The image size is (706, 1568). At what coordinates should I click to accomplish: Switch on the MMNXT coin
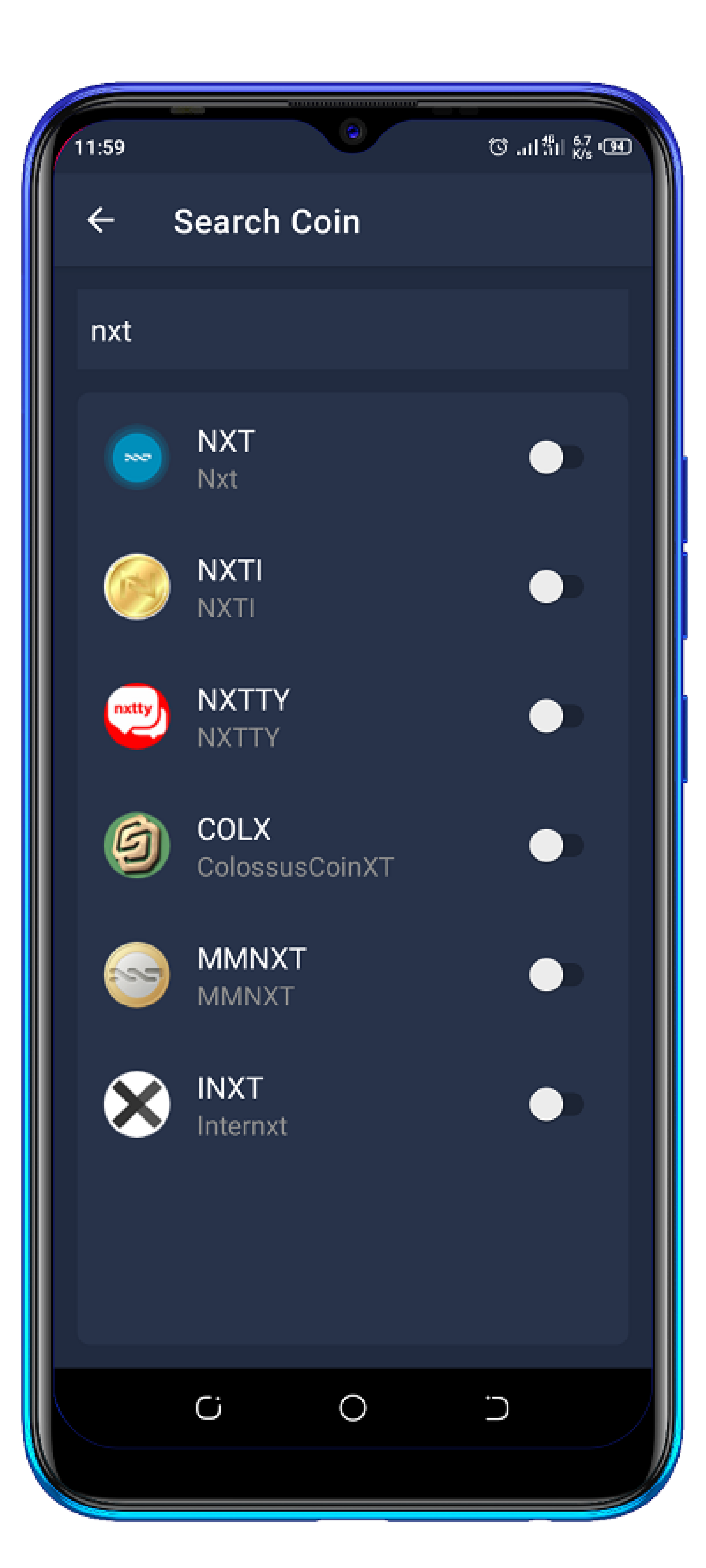click(556, 975)
